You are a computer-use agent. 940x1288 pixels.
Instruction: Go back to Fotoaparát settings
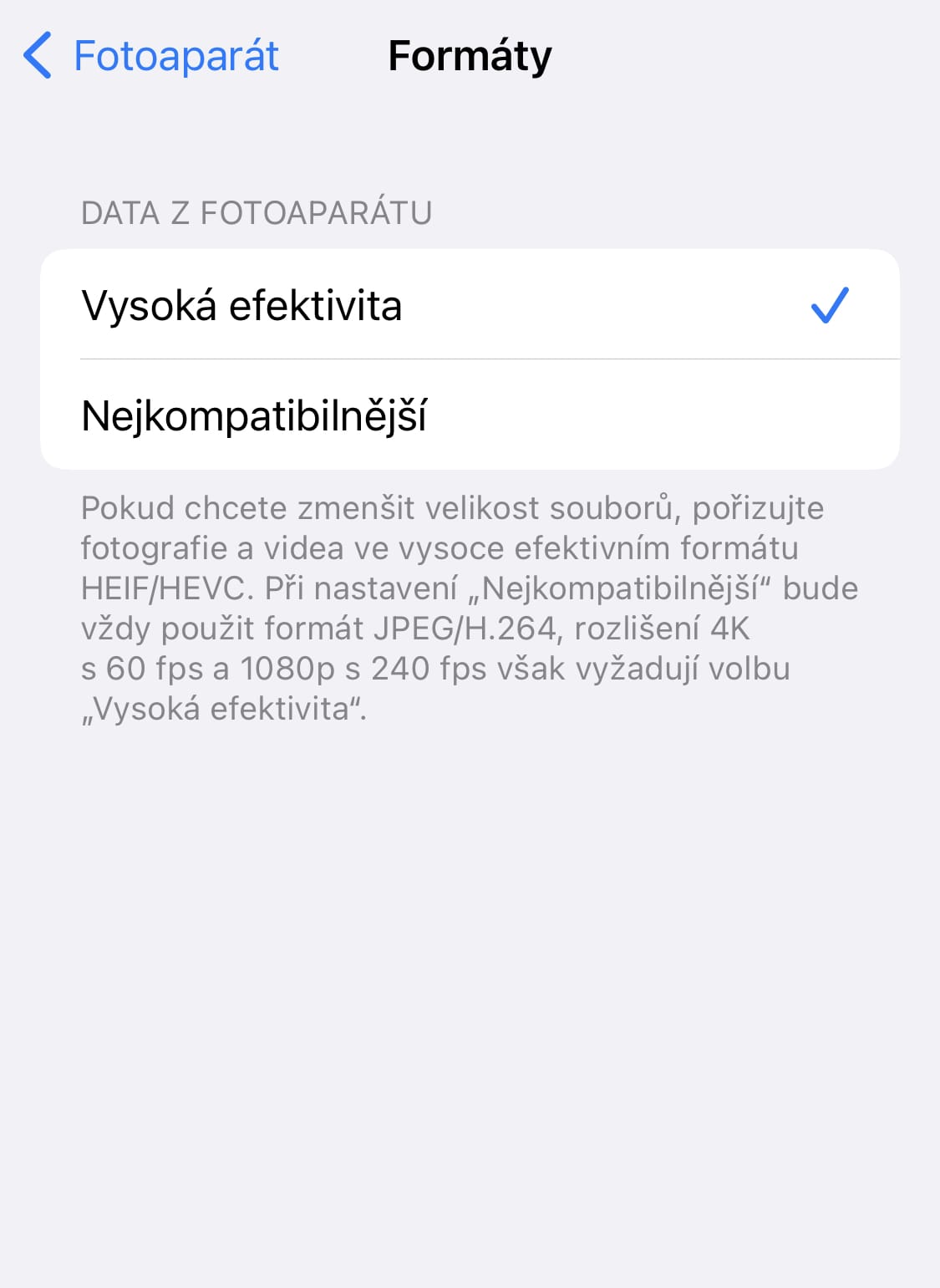coord(152,57)
